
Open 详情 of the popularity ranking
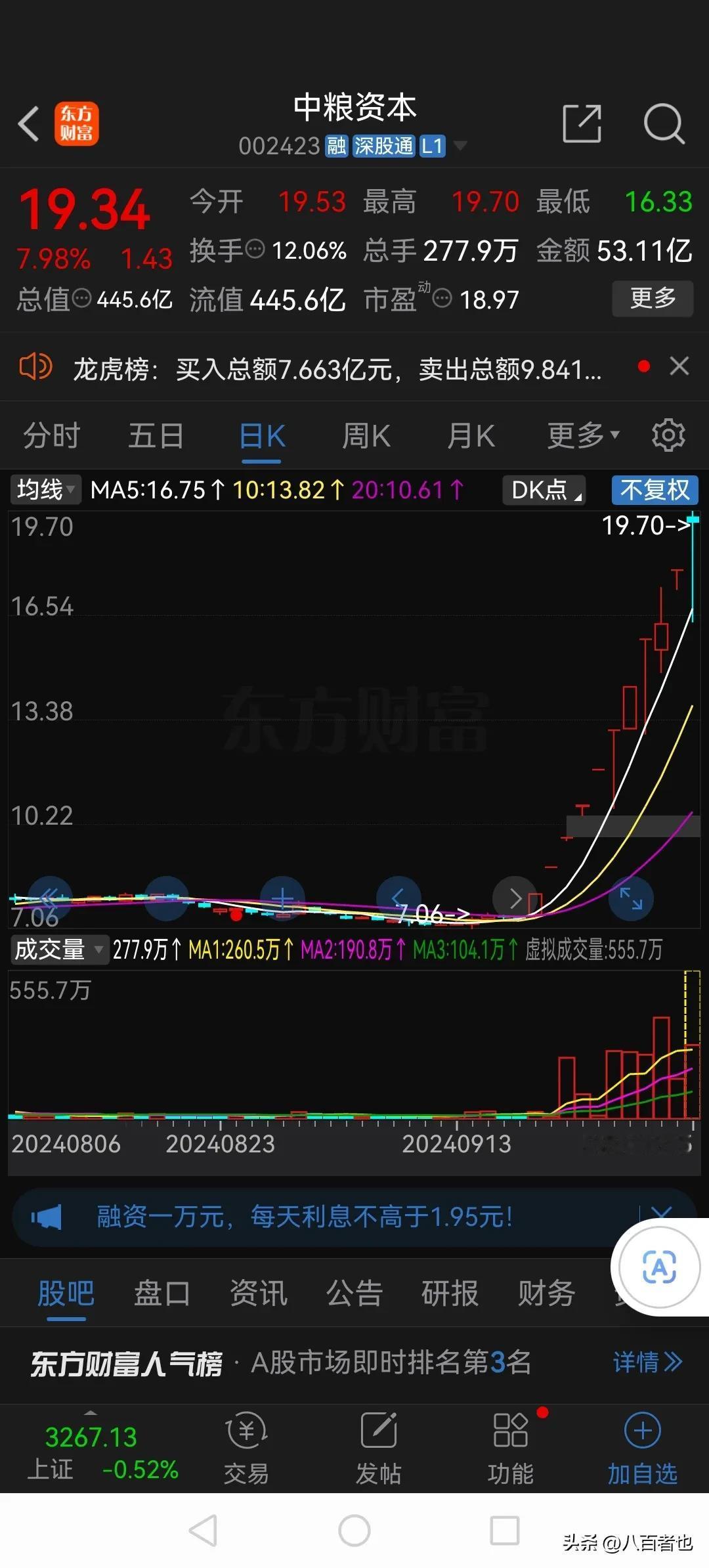(647, 1362)
